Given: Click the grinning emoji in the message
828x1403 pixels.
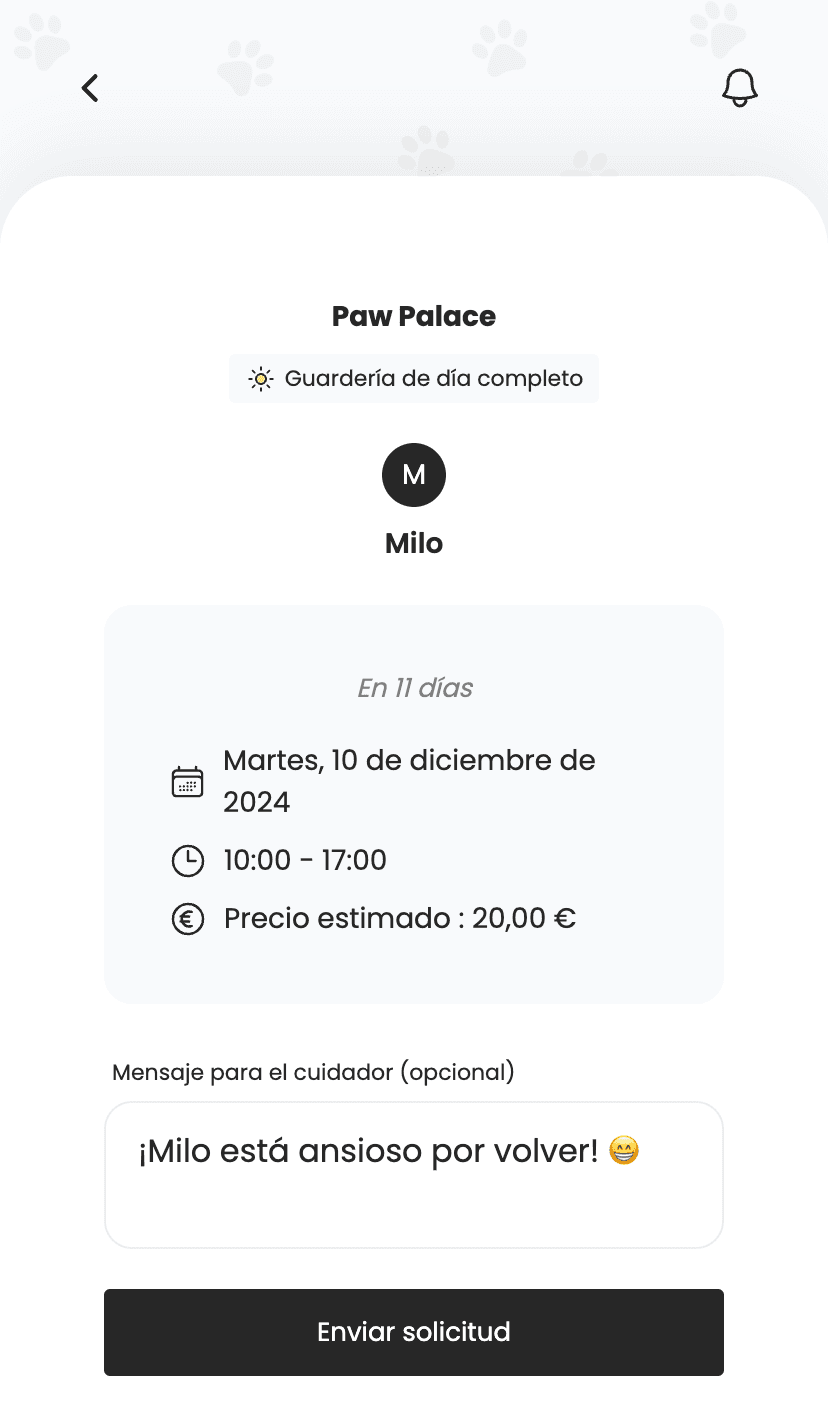Looking at the screenshot, I should [x=622, y=1150].
